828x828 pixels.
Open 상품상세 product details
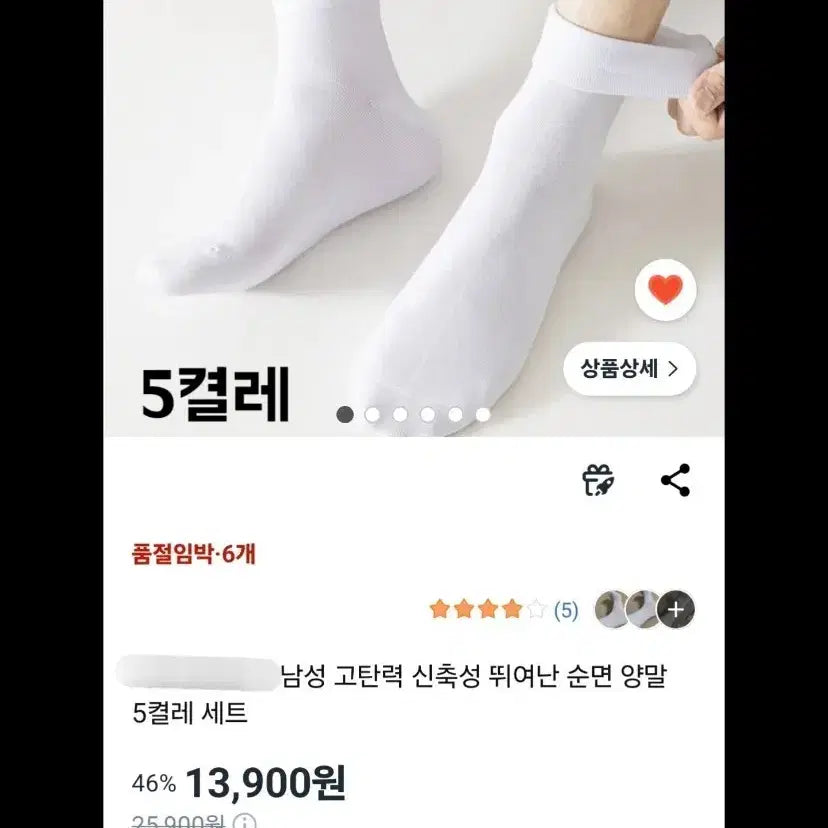[x=630, y=369]
